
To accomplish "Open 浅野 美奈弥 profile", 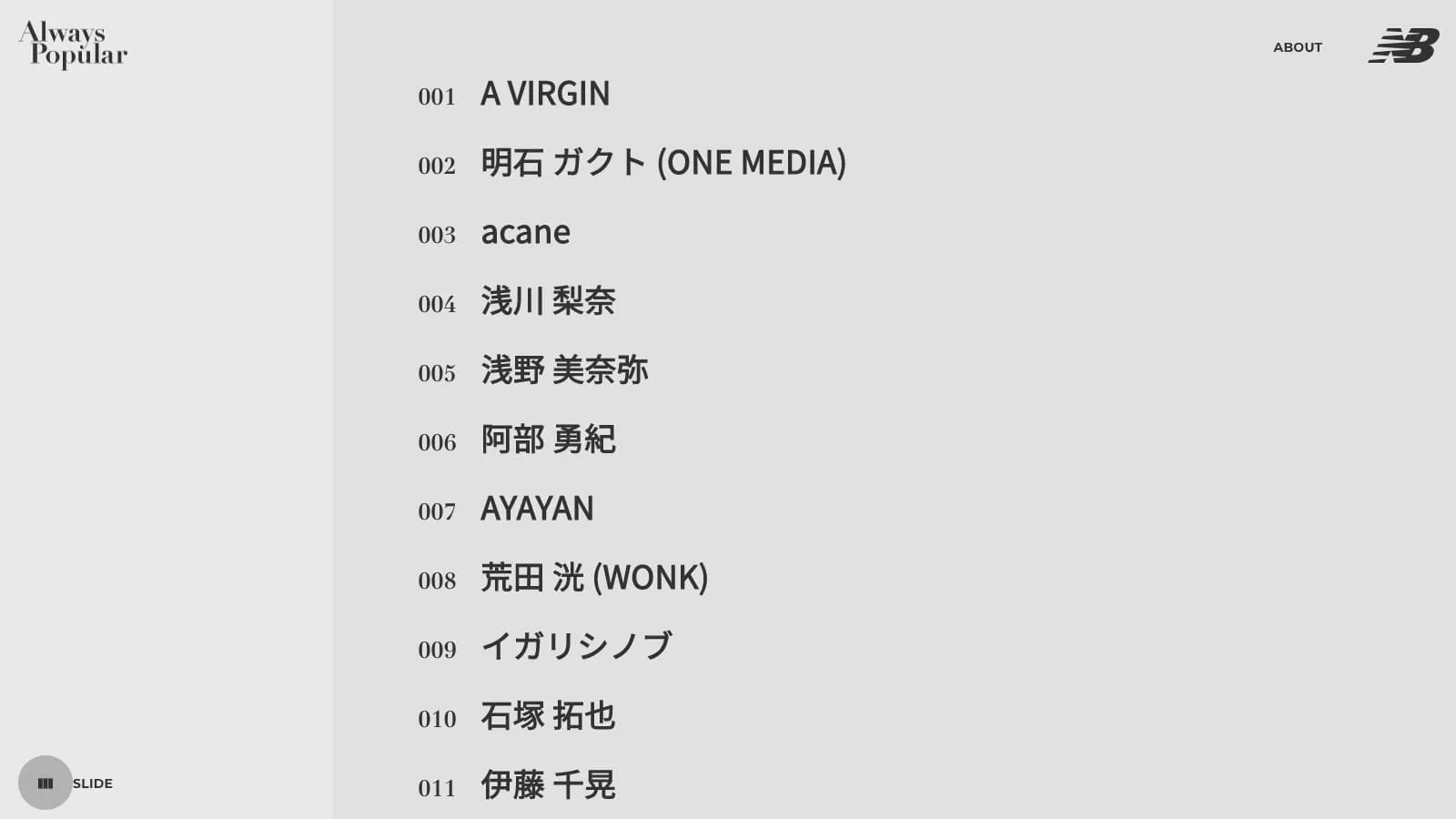I will [x=564, y=370].
